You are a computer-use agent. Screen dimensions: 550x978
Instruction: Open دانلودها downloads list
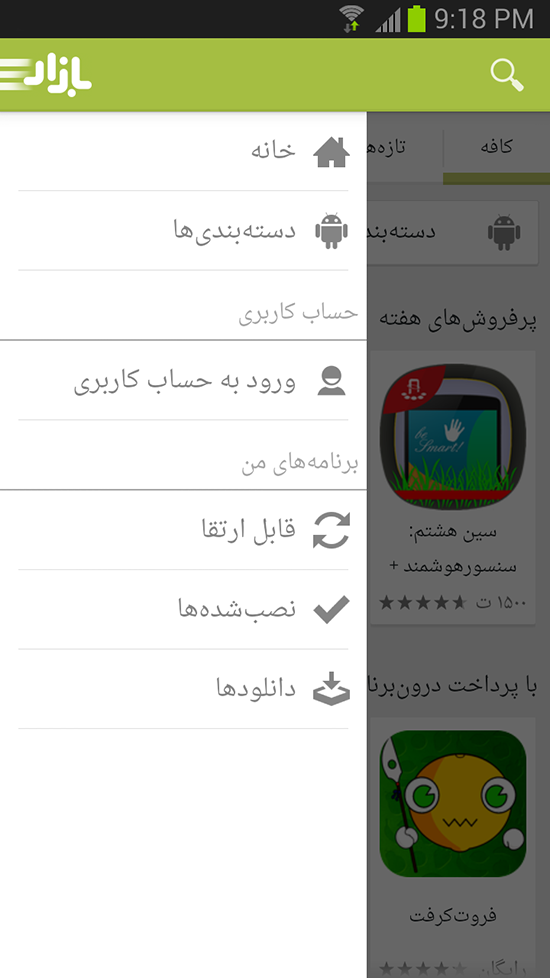pos(183,689)
